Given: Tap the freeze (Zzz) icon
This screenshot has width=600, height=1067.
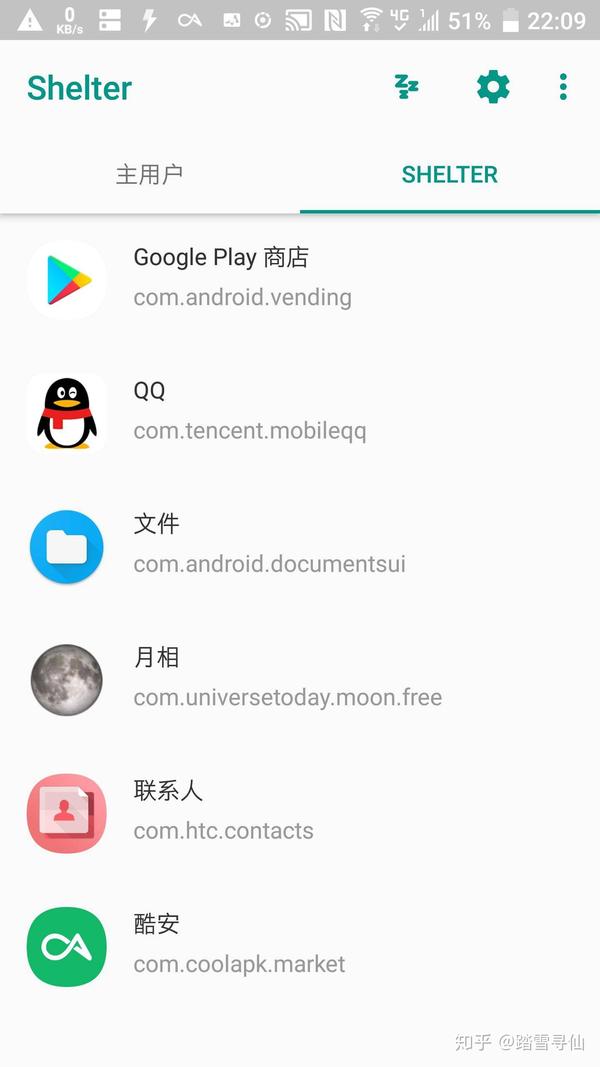Looking at the screenshot, I should (406, 88).
